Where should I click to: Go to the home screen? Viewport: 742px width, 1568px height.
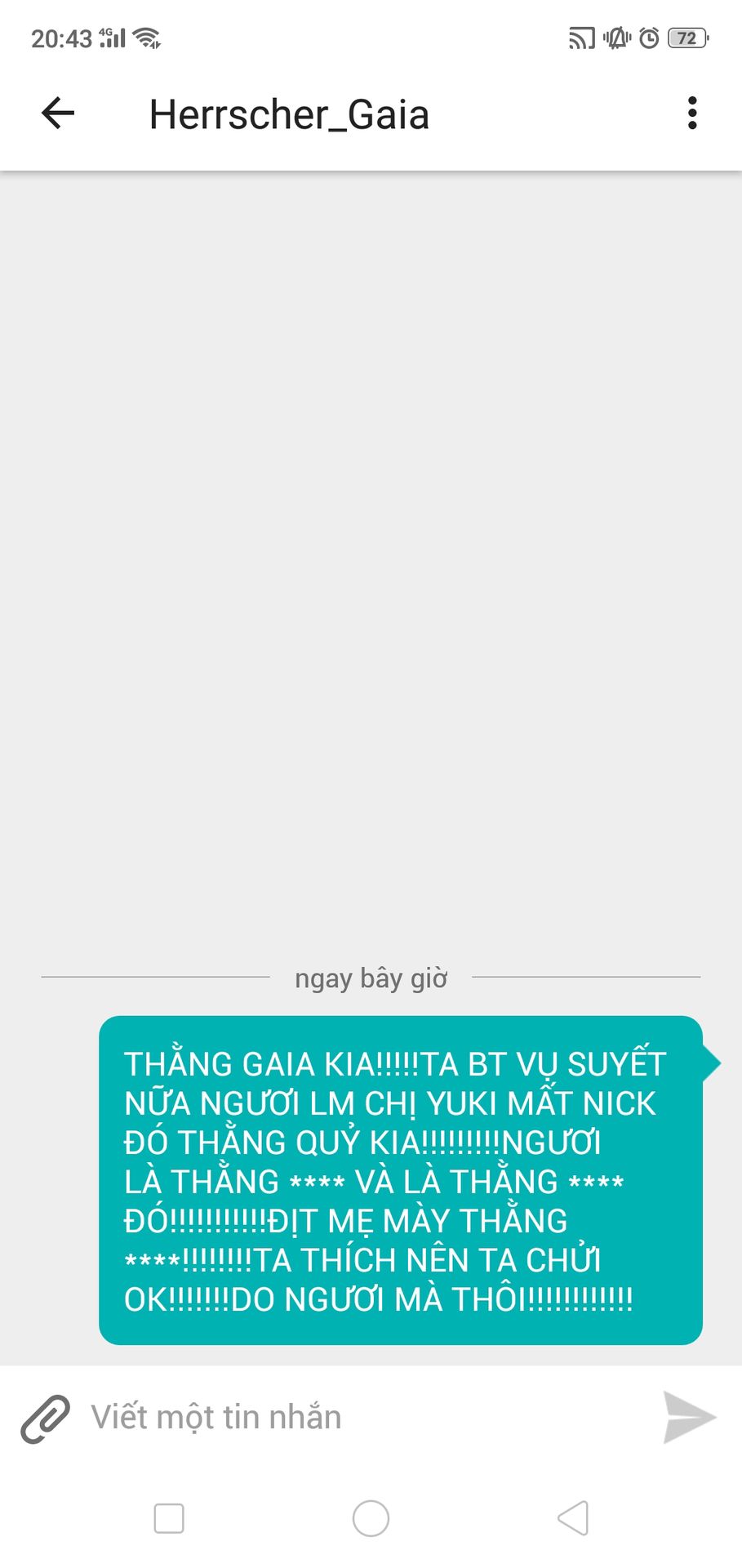(371, 1518)
